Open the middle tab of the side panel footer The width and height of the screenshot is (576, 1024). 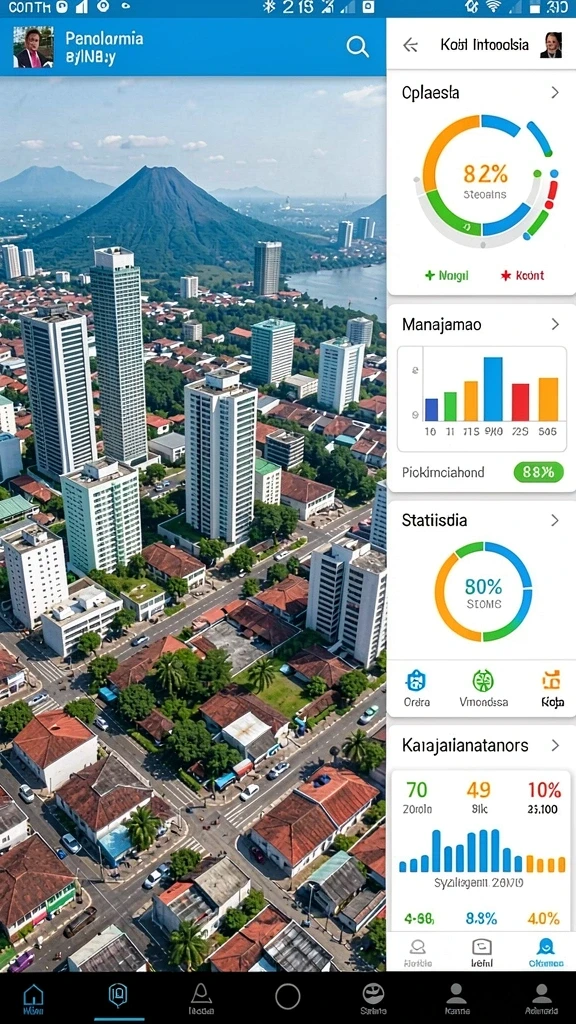(482, 952)
